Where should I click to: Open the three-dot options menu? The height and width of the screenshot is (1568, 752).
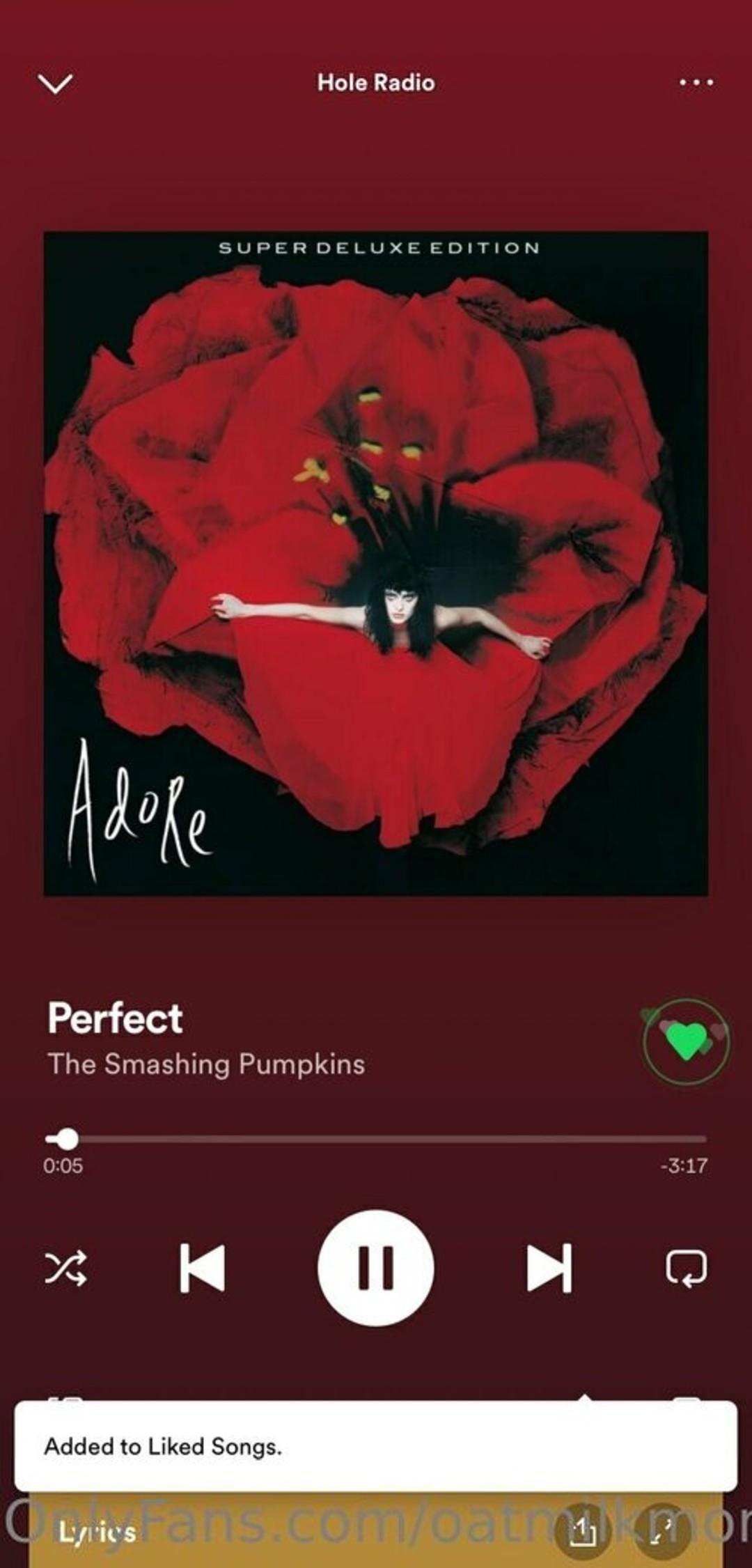coord(696,82)
